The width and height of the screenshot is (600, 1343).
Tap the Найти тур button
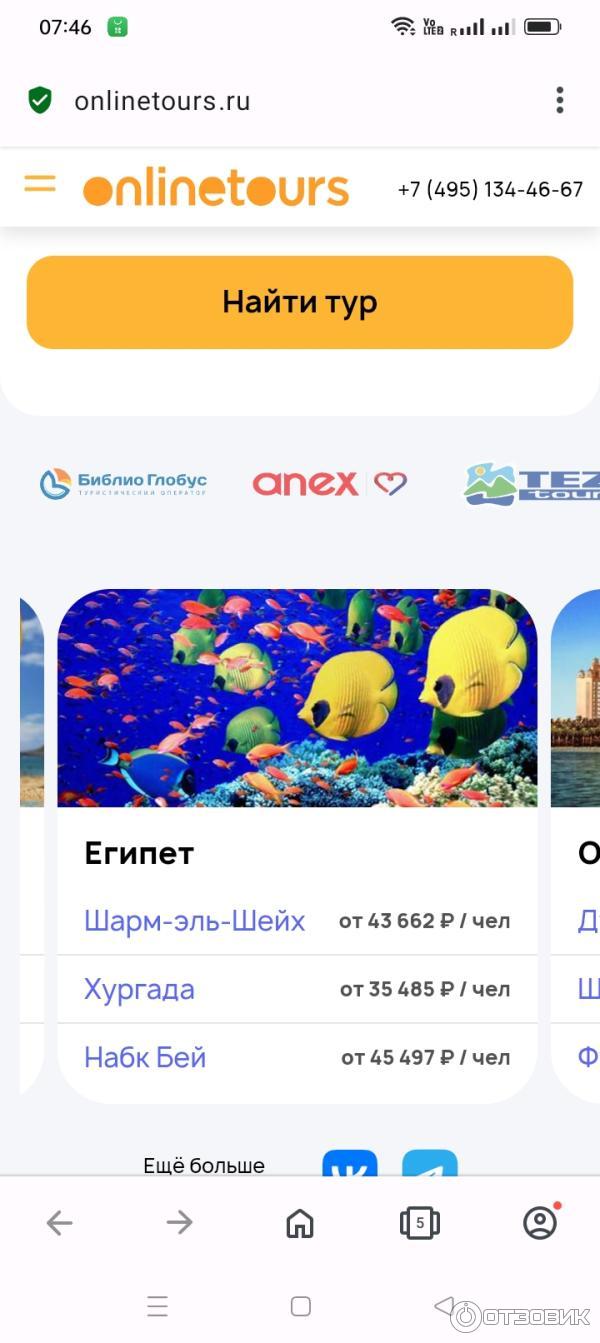[x=300, y=302]
